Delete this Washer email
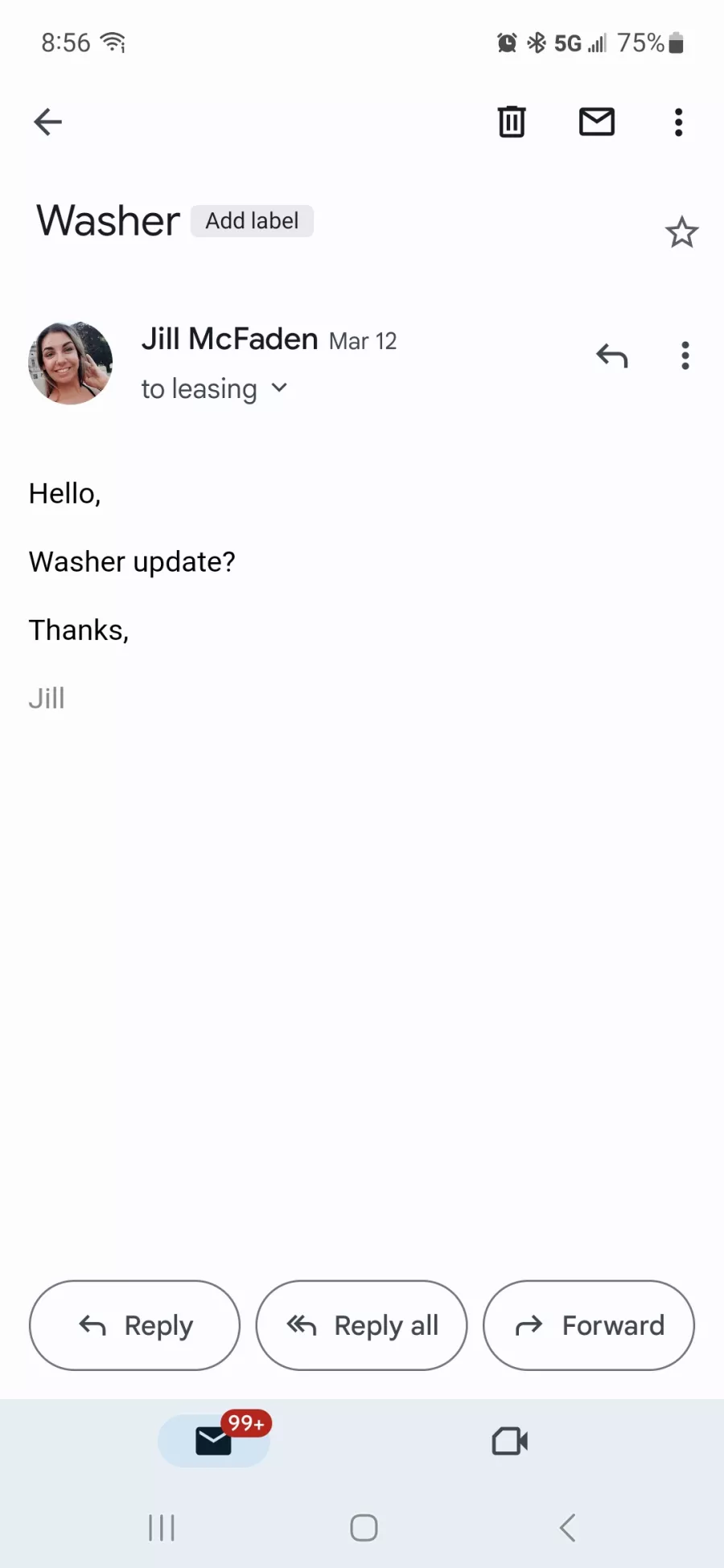The height and width of the screenshot is (1568, 724). point(512,122)
